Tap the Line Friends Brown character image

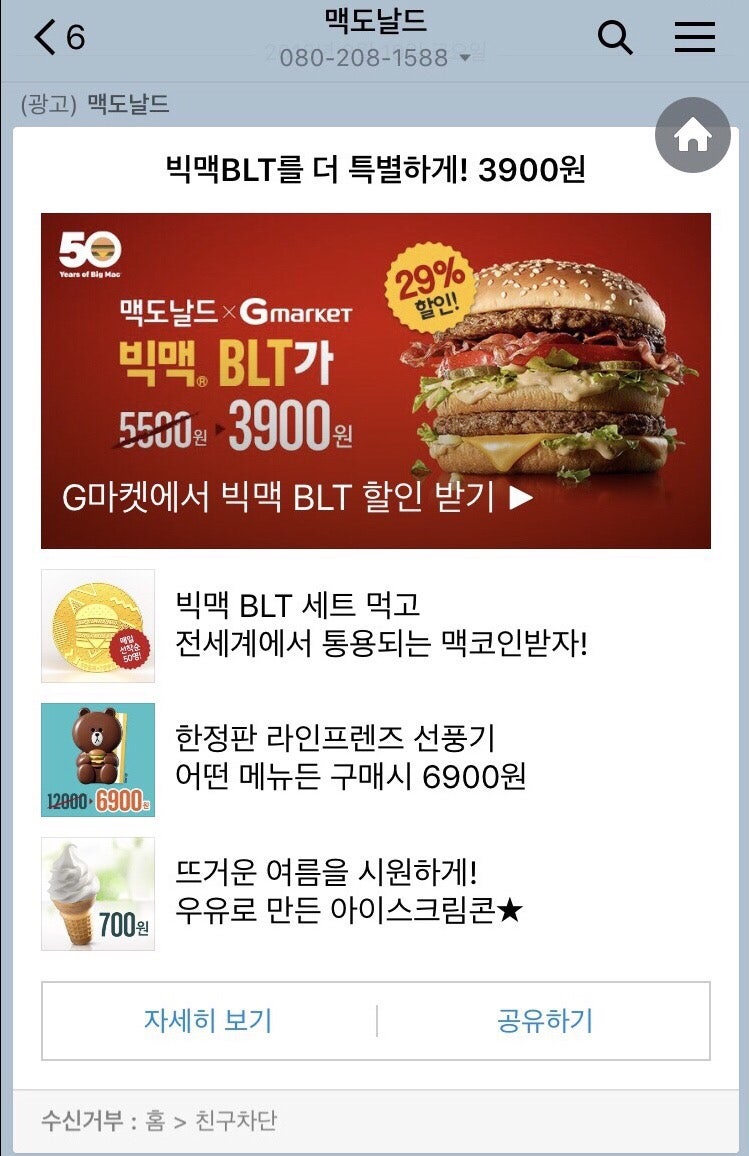97,759
